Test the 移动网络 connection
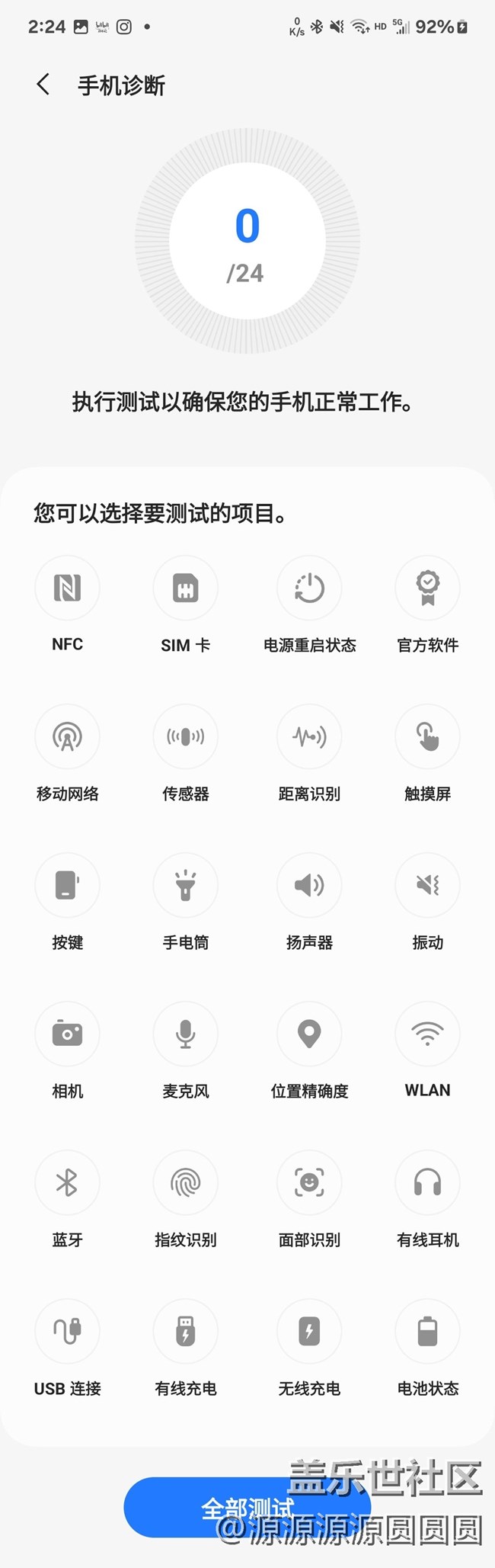Screen dimensions: 495x1568 click(x=67, y=737)
